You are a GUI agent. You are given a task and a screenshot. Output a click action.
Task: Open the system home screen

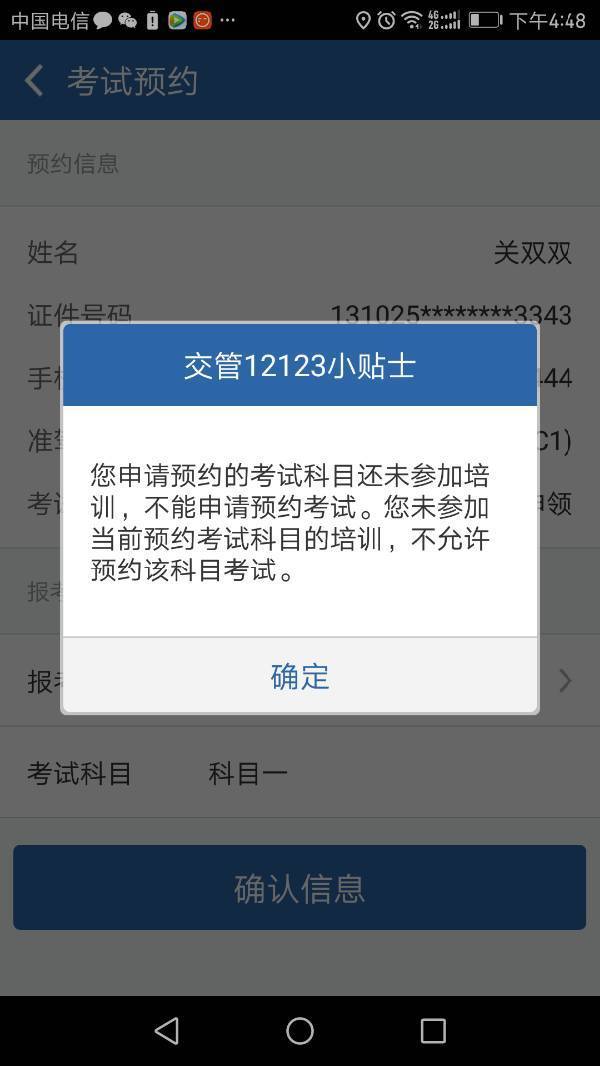[299, 1030]
